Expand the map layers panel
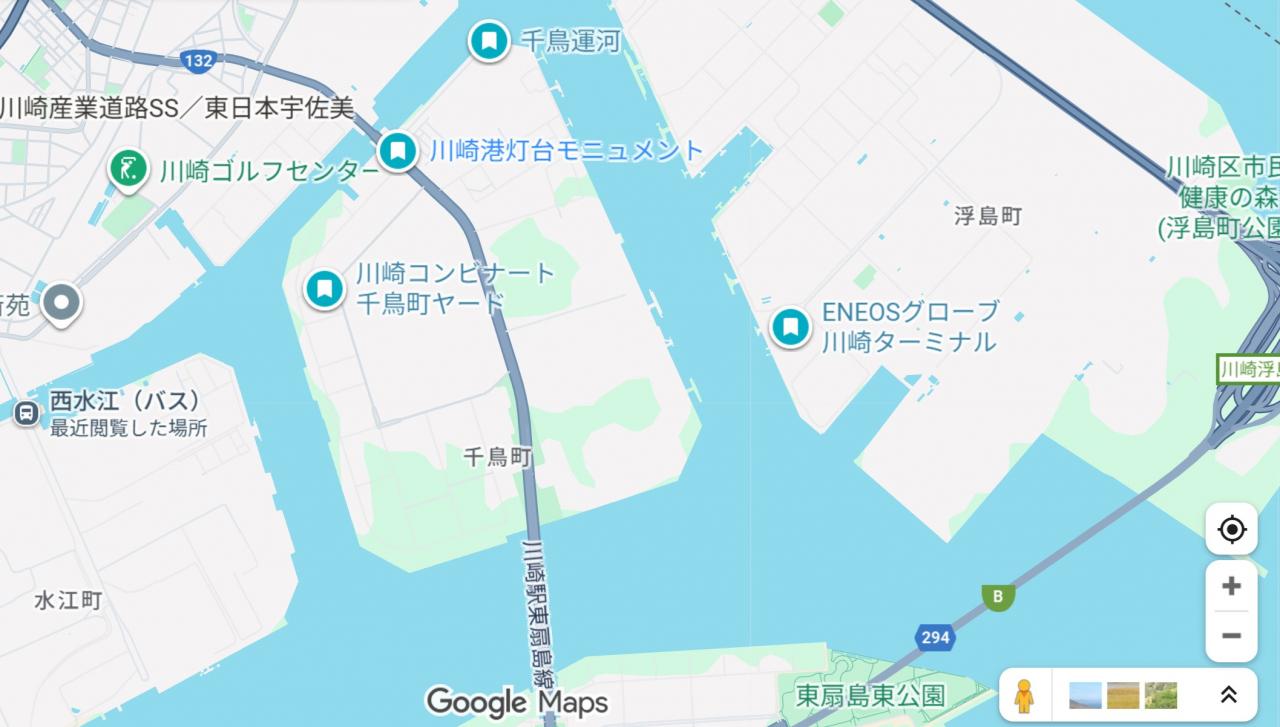Image resolution: width=1280 pixels, height=727 pixels. tap(1229, 695)
